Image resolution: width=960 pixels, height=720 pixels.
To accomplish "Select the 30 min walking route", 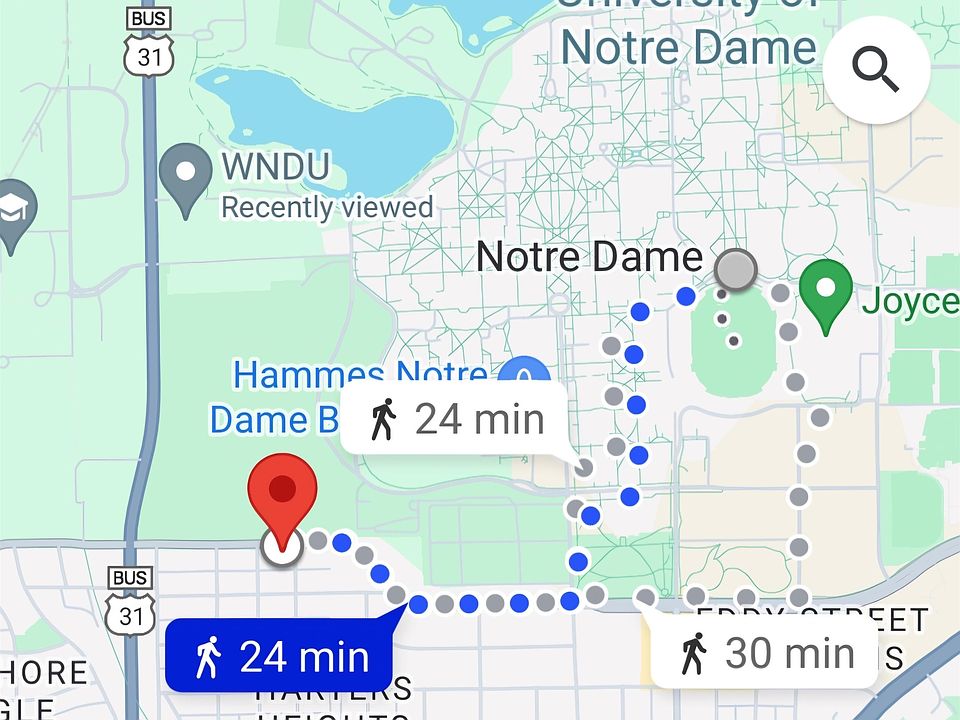I will coord(766,655).
